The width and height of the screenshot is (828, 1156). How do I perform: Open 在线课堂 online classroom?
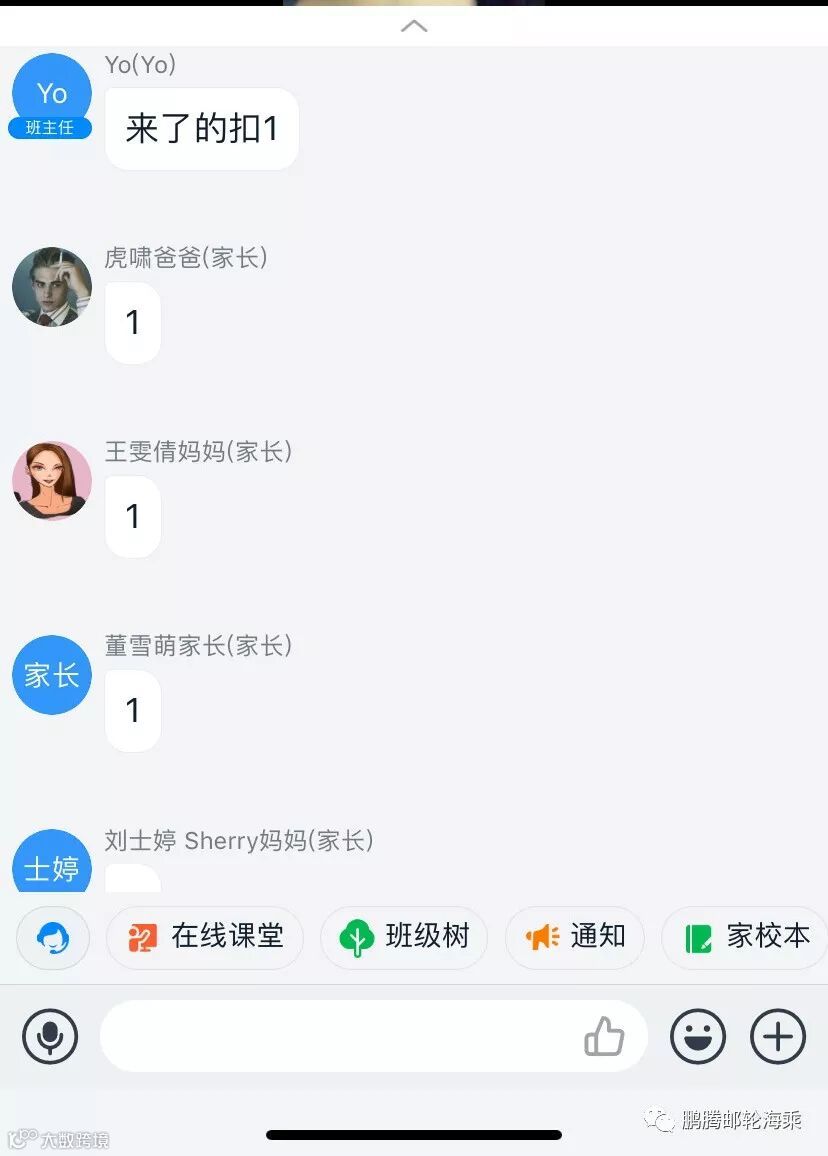click(205, 937)
